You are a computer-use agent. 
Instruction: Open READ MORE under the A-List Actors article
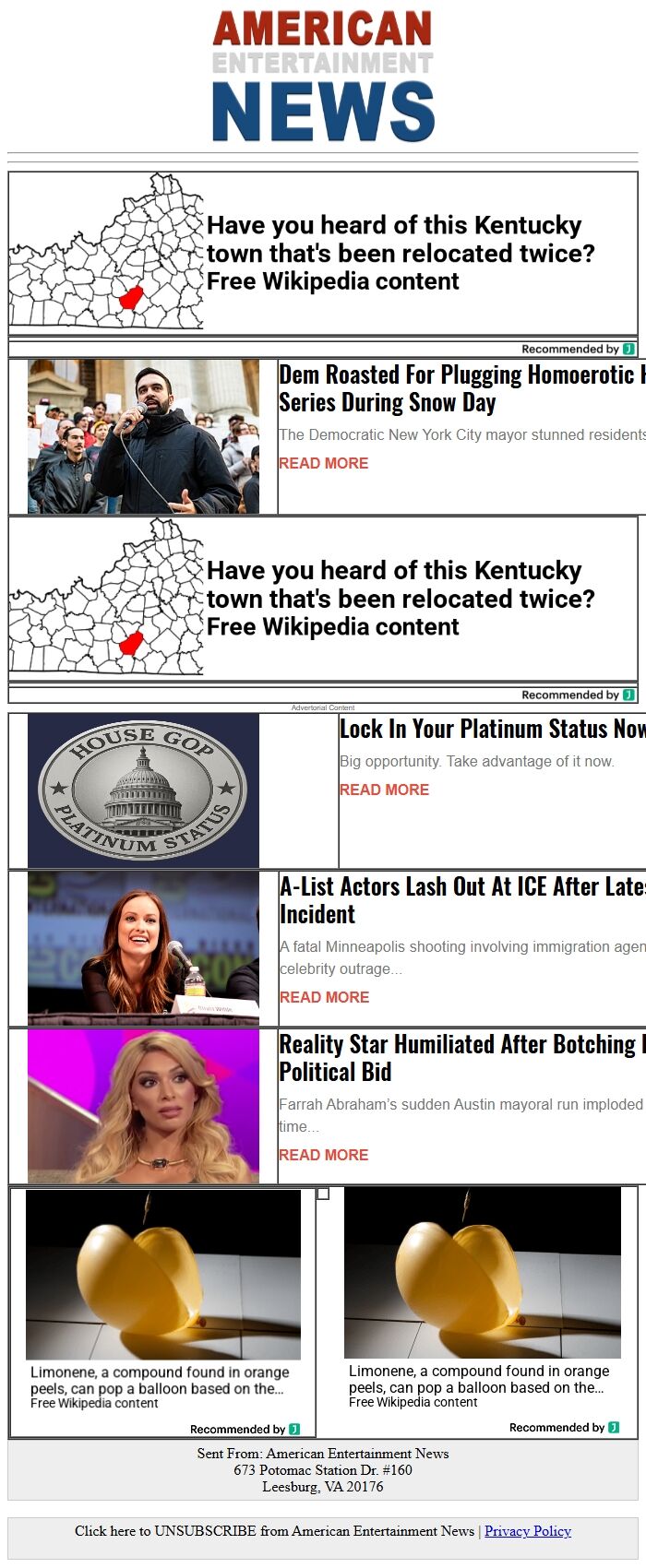coord(324,997)
